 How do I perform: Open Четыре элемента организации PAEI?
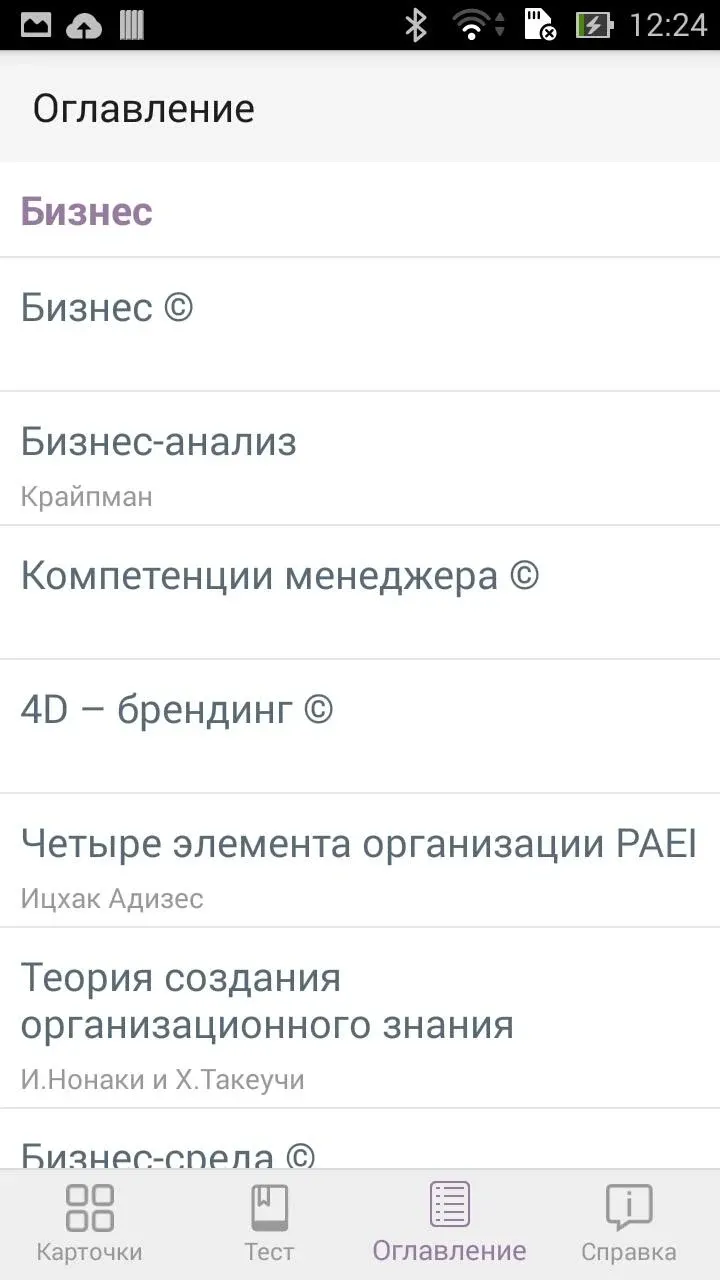pos(360,860)
